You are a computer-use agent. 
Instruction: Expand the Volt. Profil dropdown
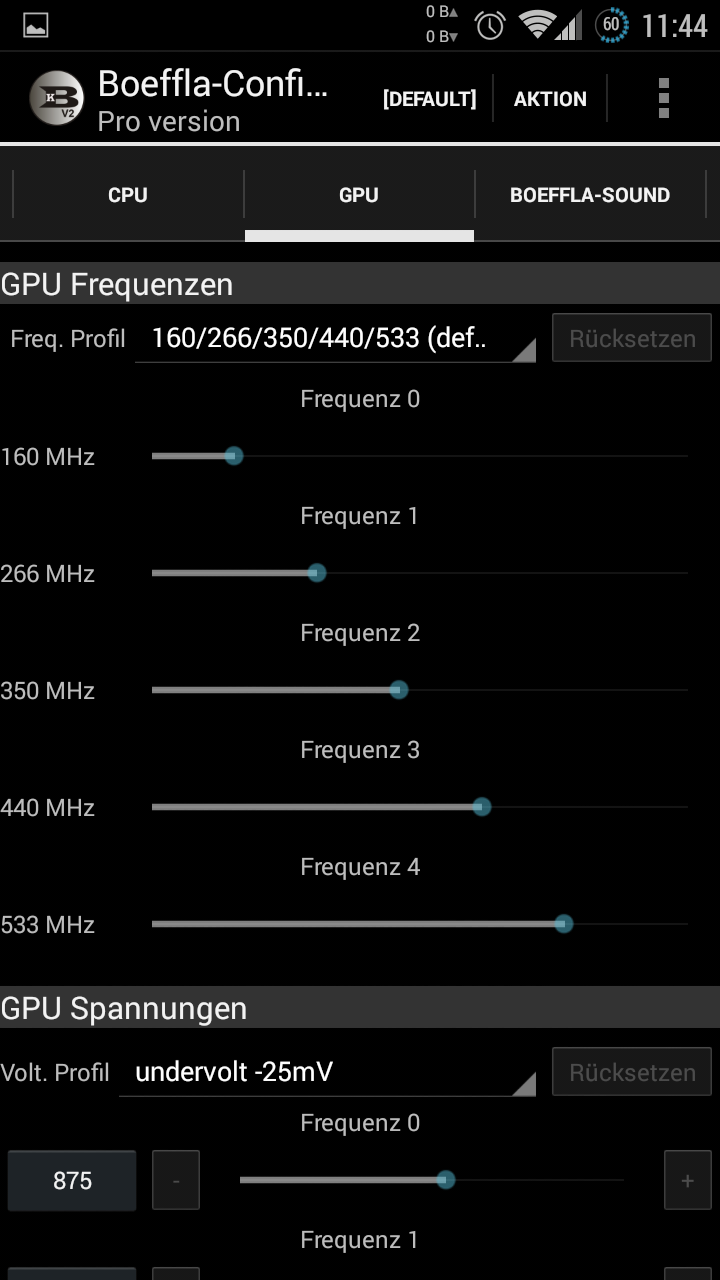click(328, 1072)
